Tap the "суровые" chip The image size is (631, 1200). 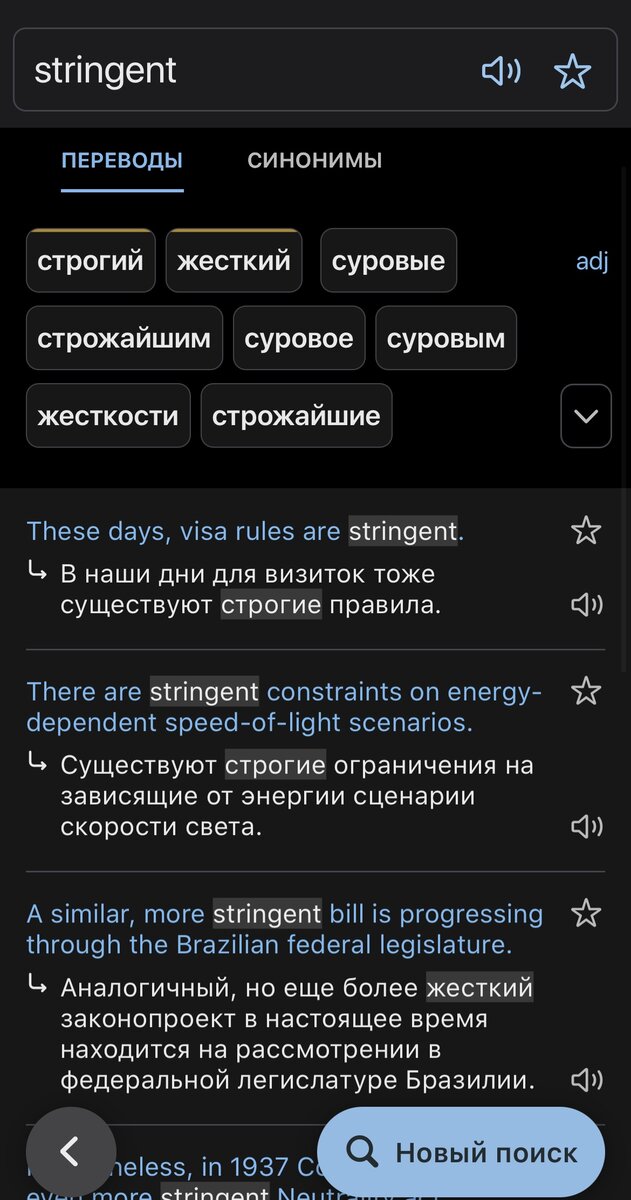pyautogui.click(x=389, y=261)
